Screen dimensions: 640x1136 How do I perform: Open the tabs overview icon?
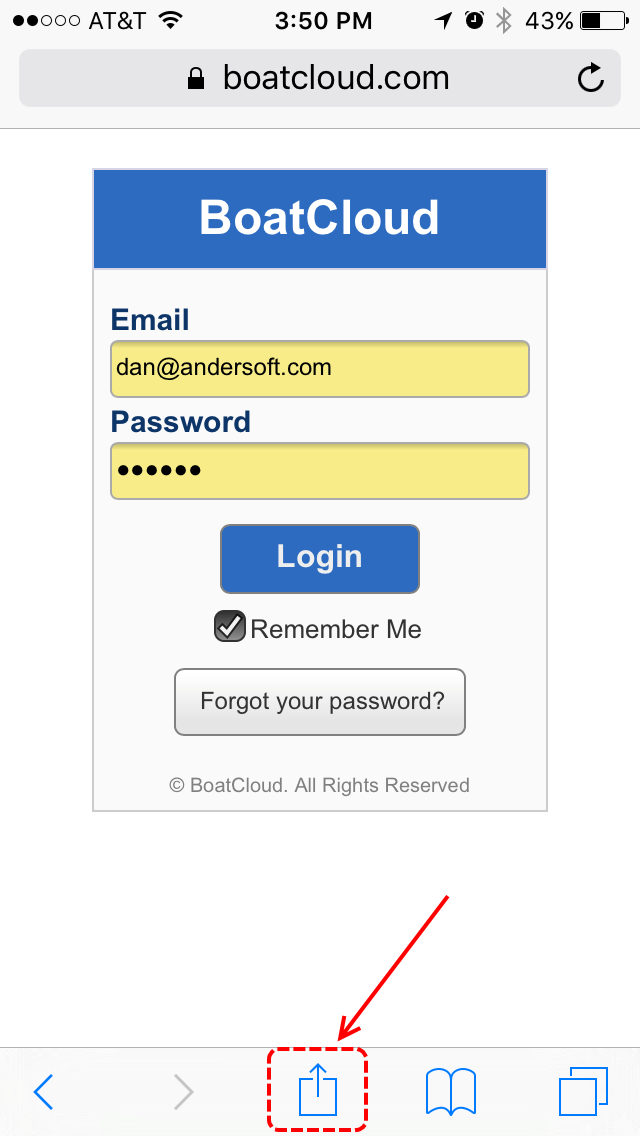[583, 1091]
